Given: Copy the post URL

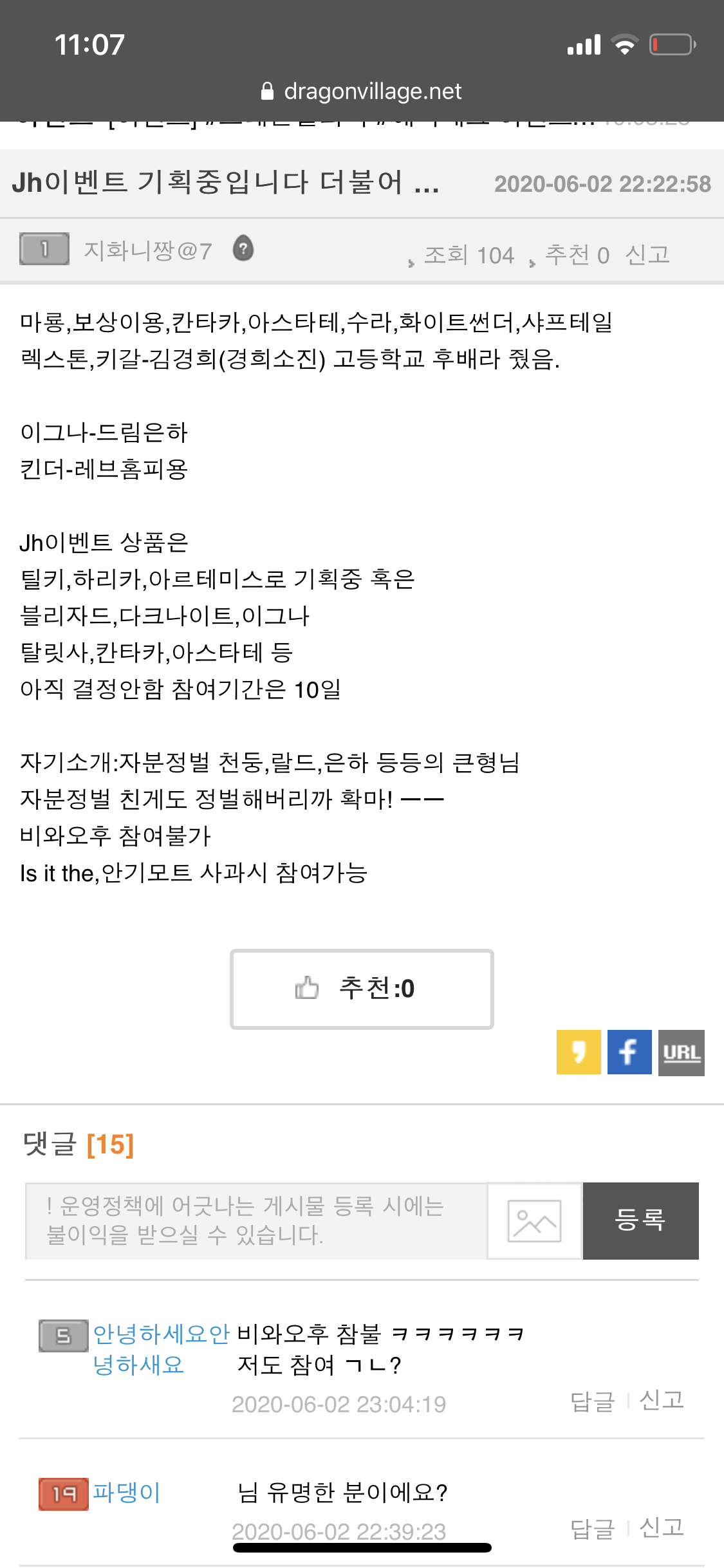Looking at the screenshot, I should pos(681,1052).
